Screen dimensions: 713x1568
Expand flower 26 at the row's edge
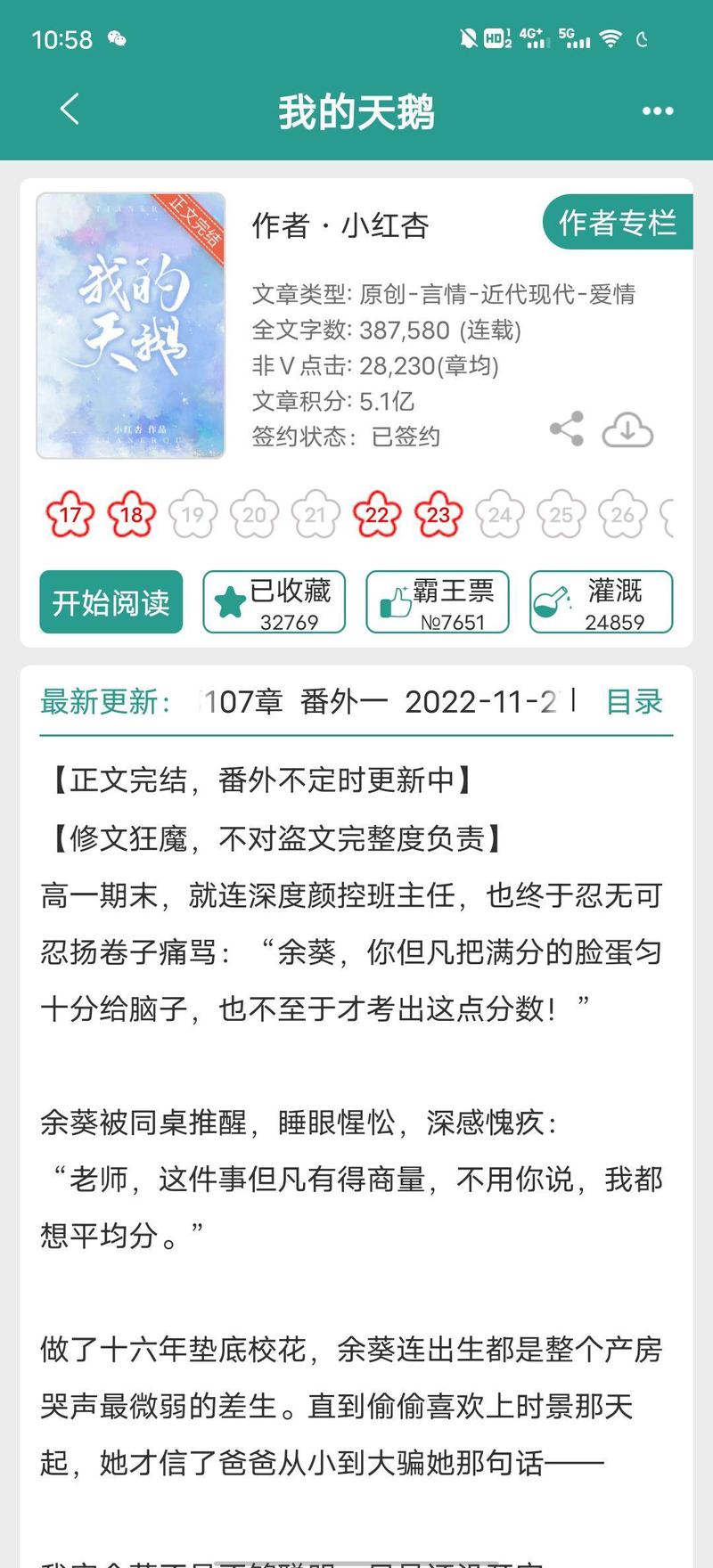coord(621,515)
